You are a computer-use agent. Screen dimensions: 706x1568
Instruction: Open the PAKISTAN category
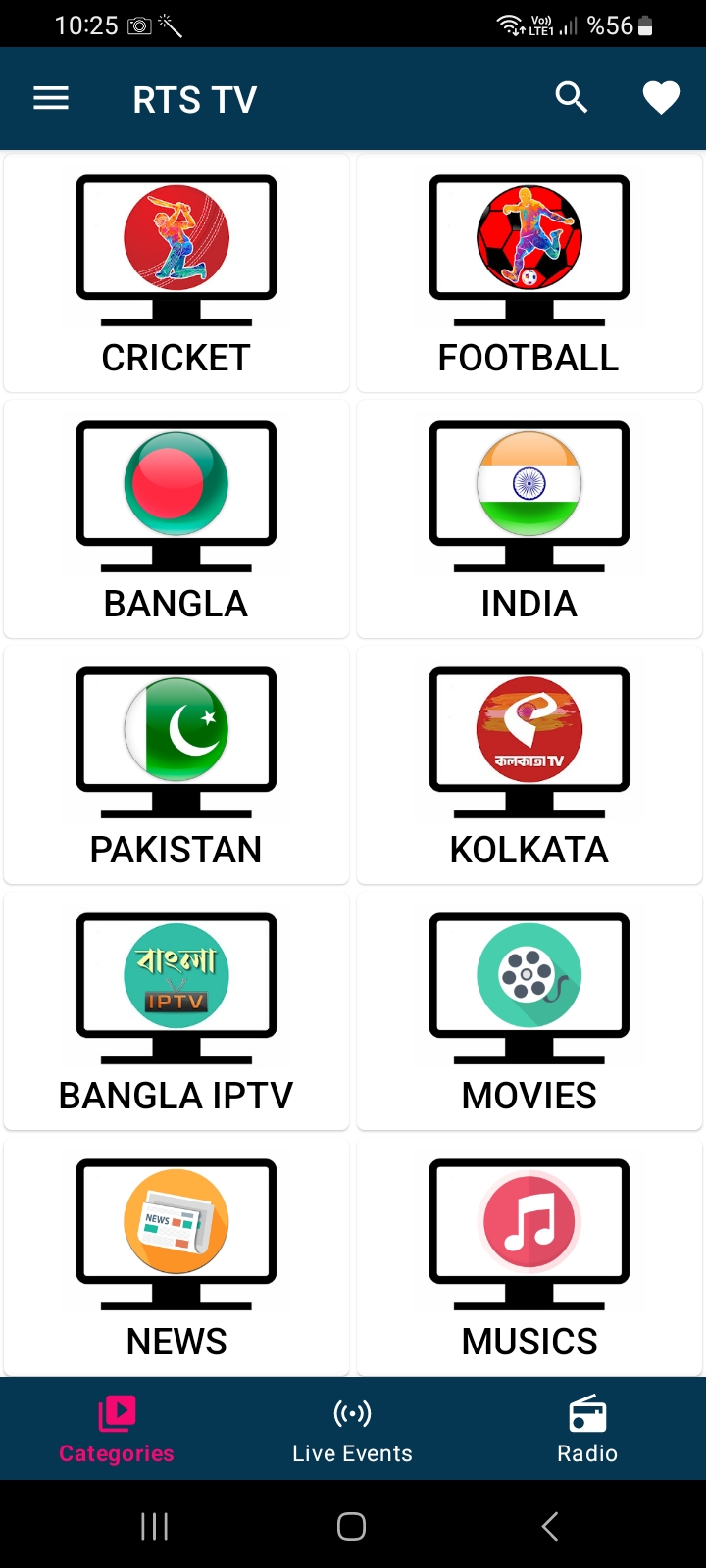(x=176, y=765)
